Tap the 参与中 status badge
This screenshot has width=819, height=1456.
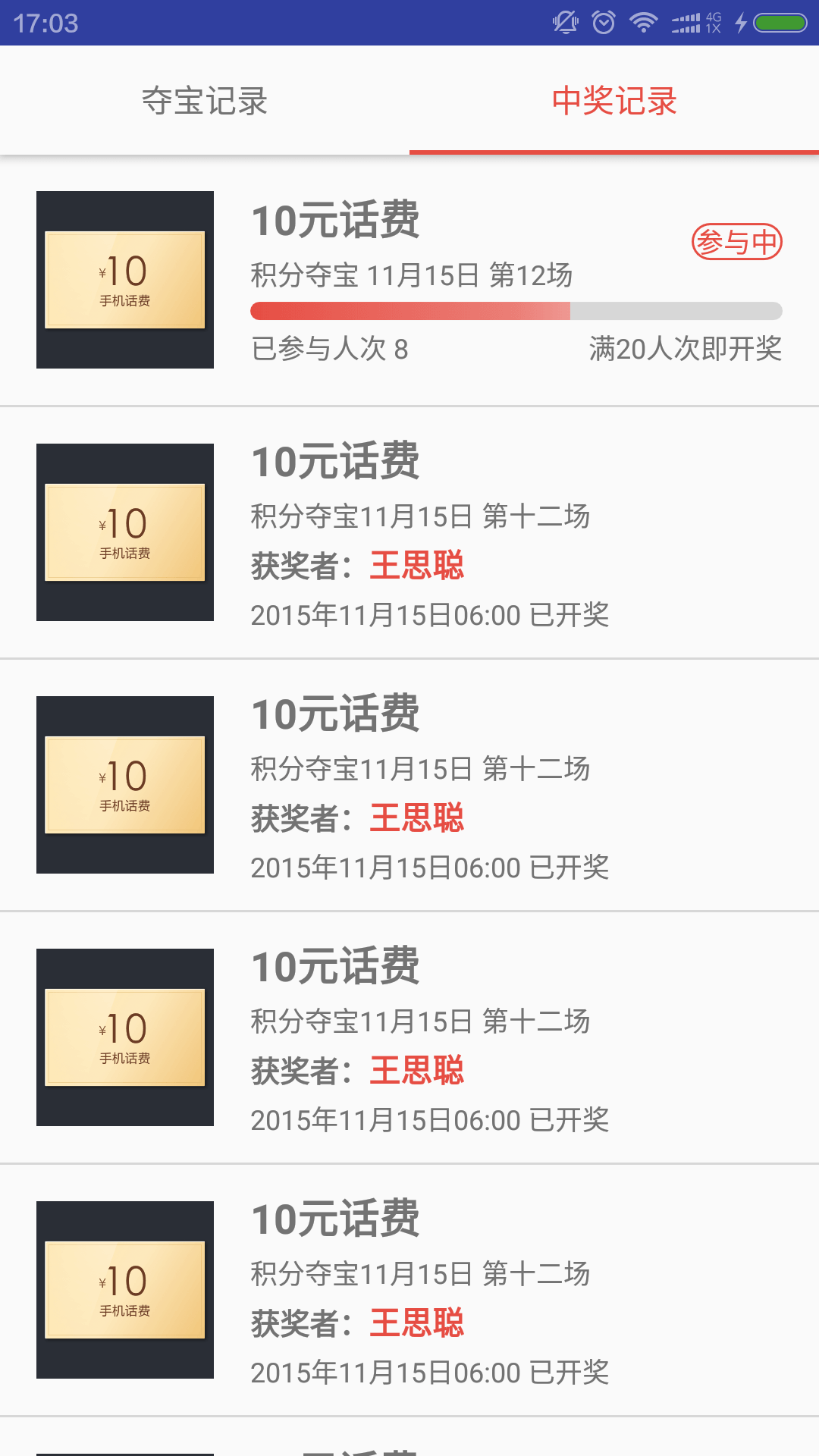pos(736,242)
